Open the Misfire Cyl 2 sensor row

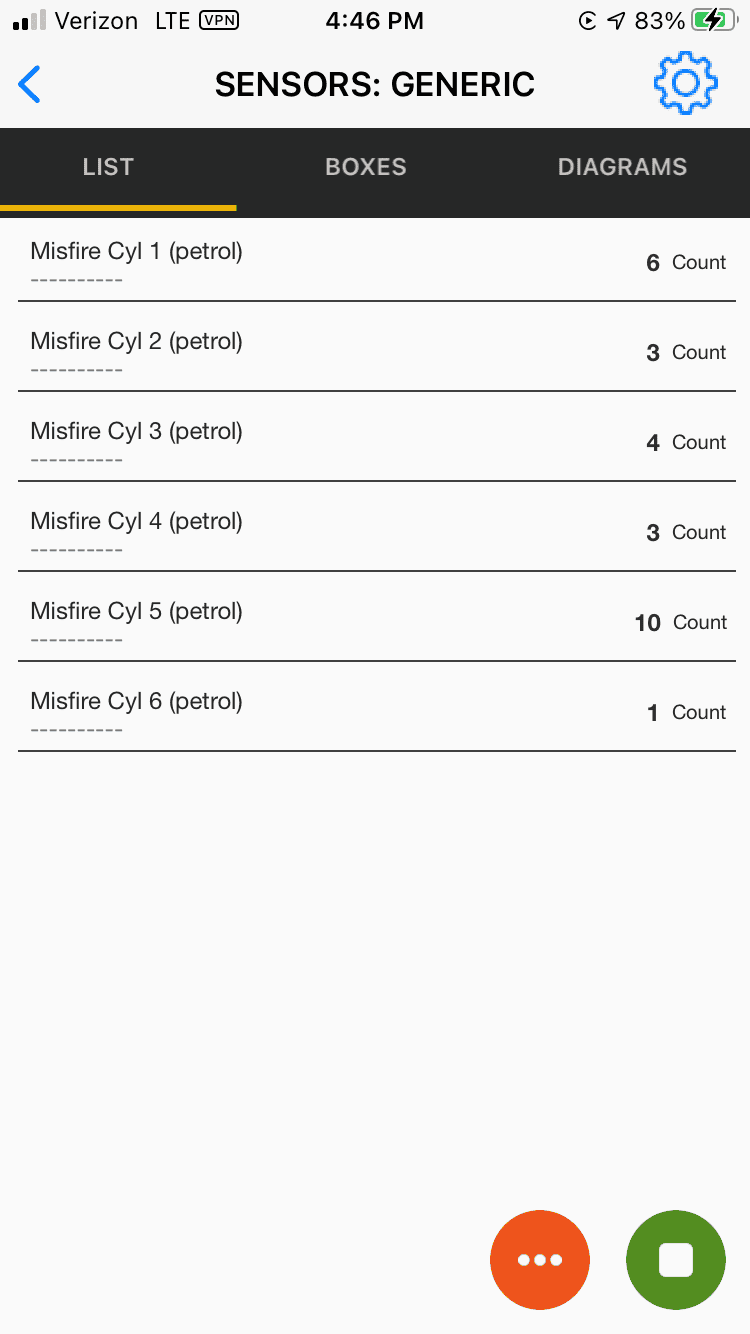tap(377, 347)
